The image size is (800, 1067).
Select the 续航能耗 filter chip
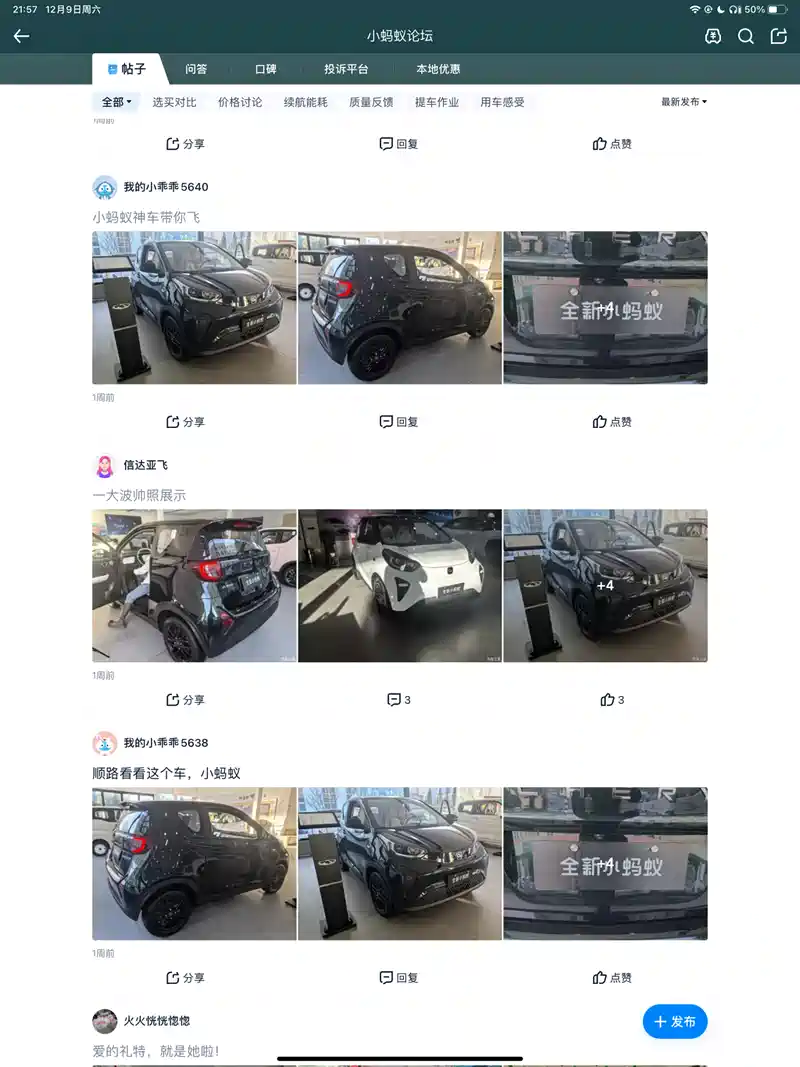[305, 102]
